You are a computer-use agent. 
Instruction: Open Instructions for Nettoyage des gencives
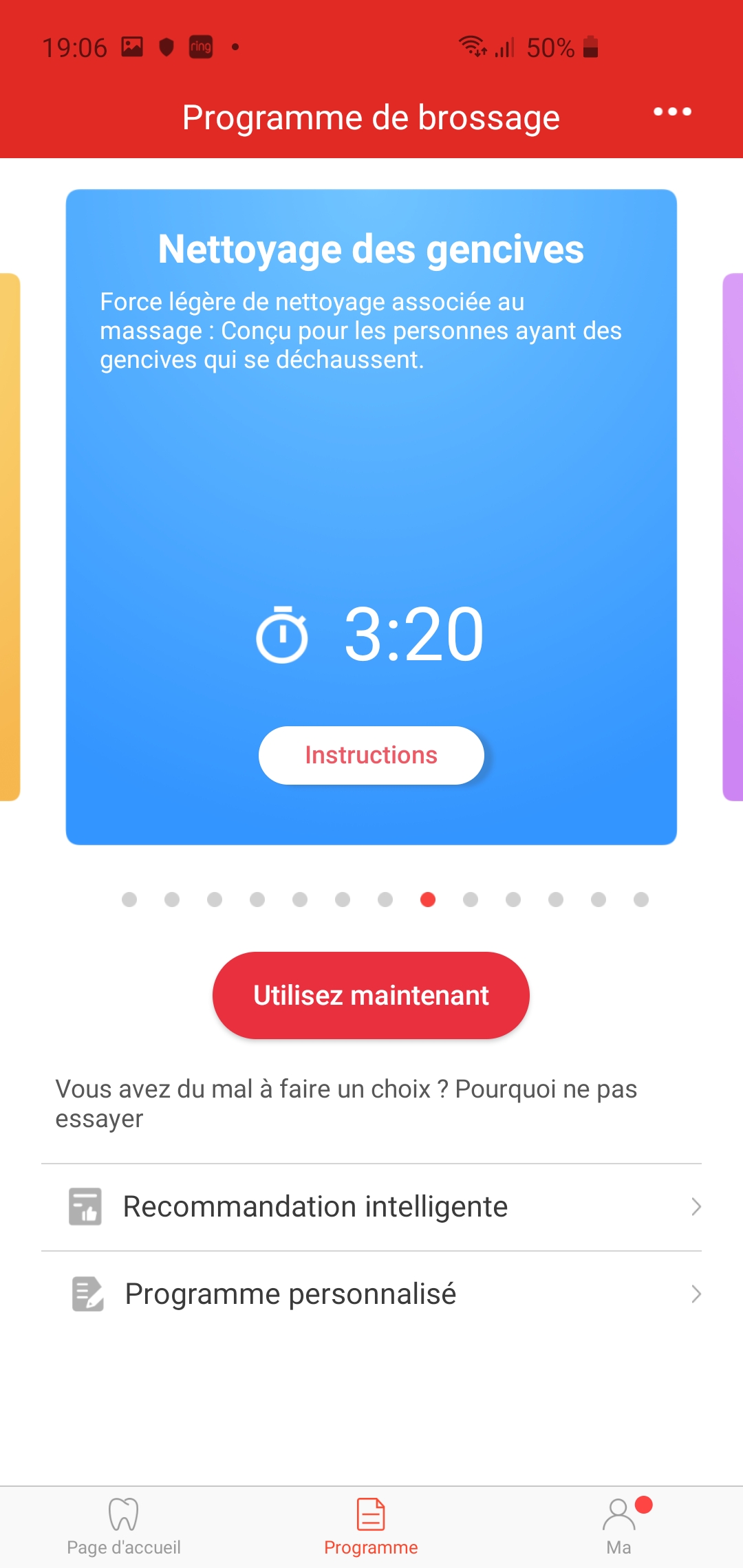click(x=371, y=755)
